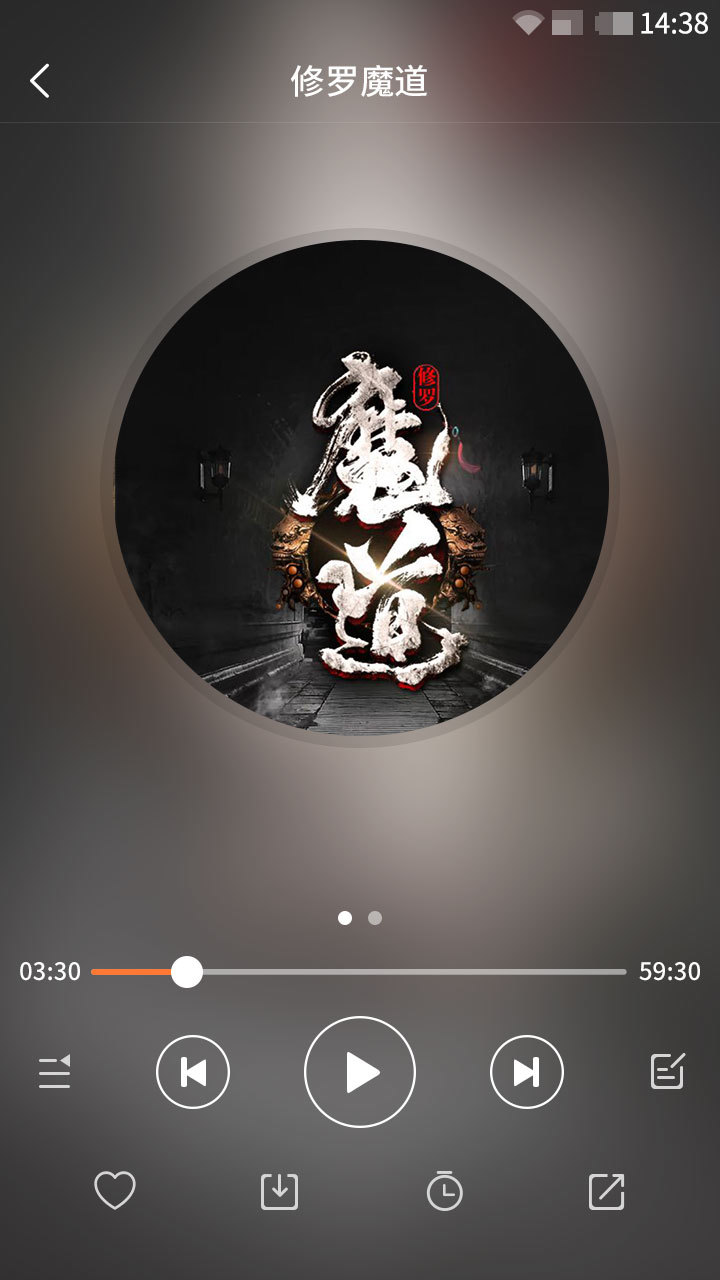Skip to the next chapter
This screenshot has width=720, height=1280.
[527, 1072]
